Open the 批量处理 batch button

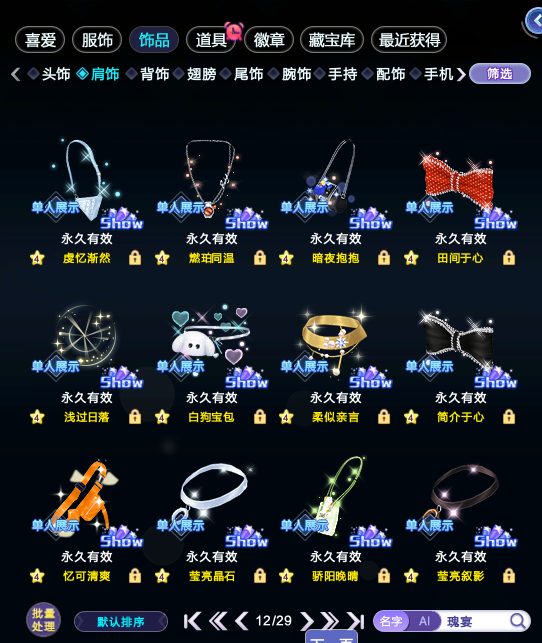(x=43, y=620)
